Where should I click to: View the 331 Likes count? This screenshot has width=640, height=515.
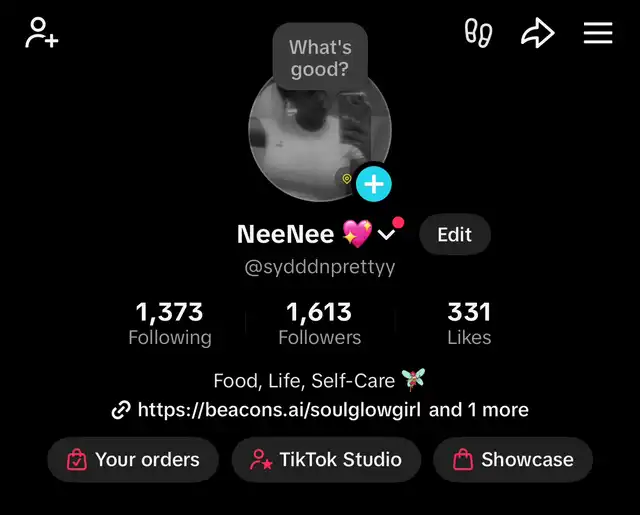(469, 323)
